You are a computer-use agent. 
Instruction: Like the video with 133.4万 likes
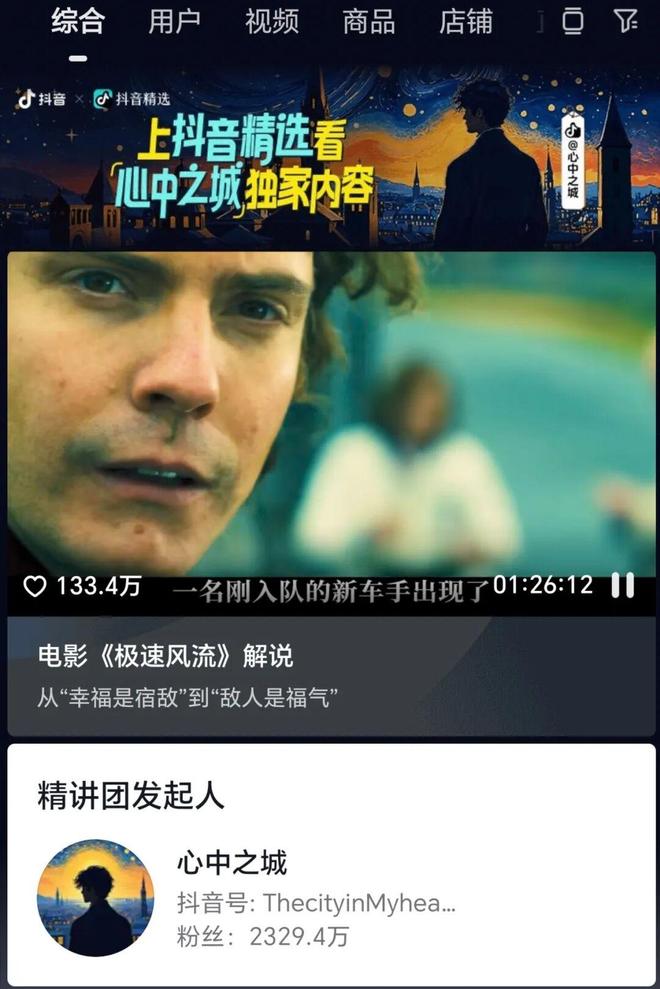click(35, 586)
